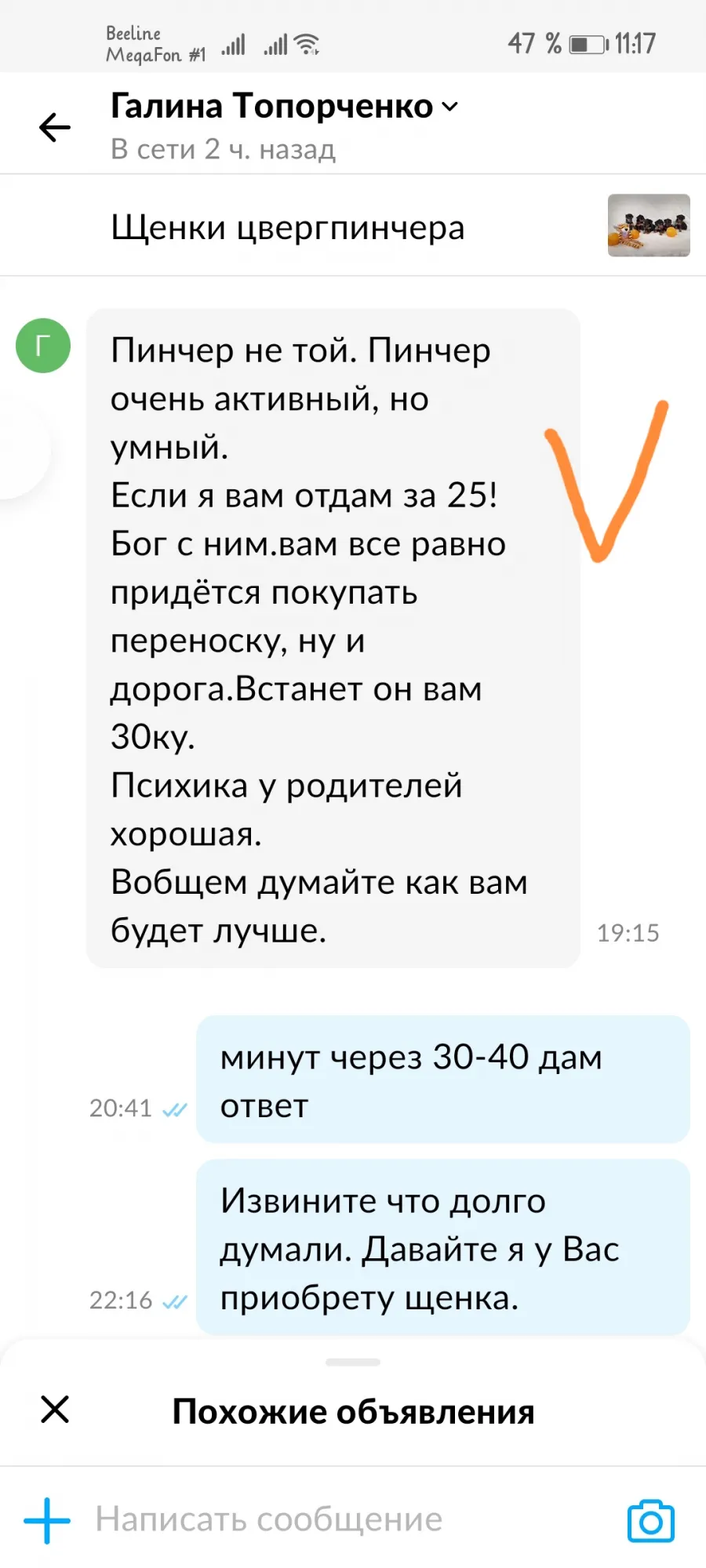706x1568 pixels.
Task: Open the camera icon to send photo
Action: click(650, 1520)
